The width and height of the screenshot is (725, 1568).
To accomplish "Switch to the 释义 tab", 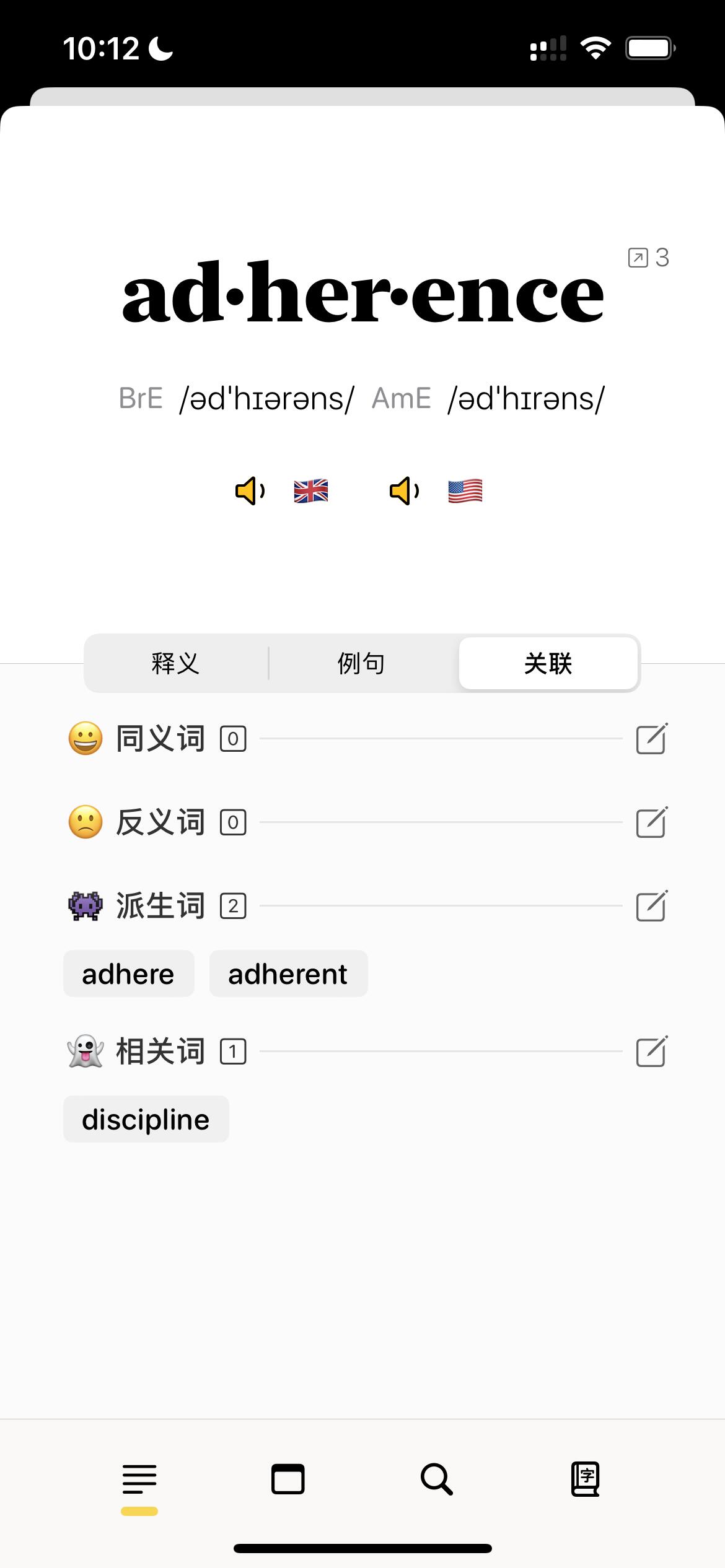I will click(176, 663).
